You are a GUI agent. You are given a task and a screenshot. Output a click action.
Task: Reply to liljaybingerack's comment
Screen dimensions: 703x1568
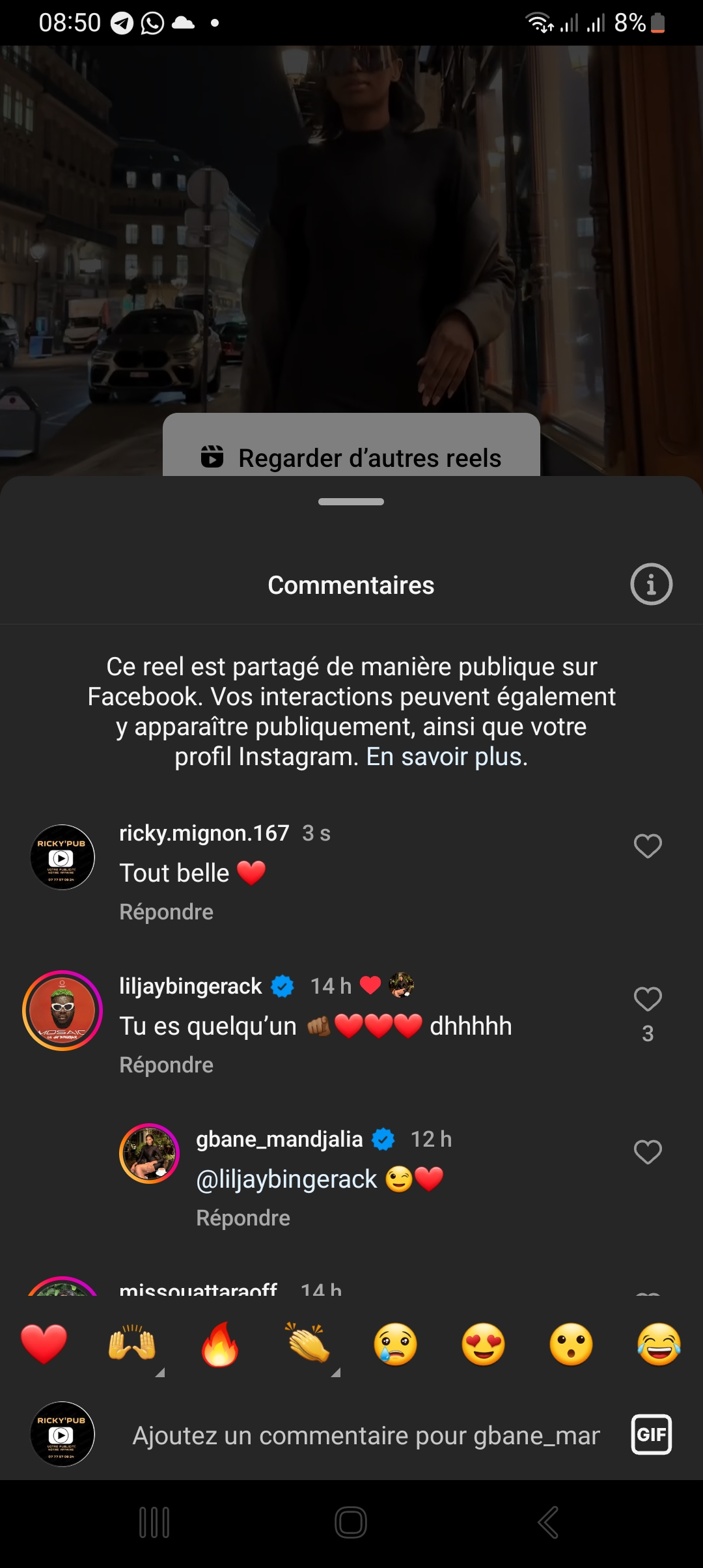(167, 1065)
